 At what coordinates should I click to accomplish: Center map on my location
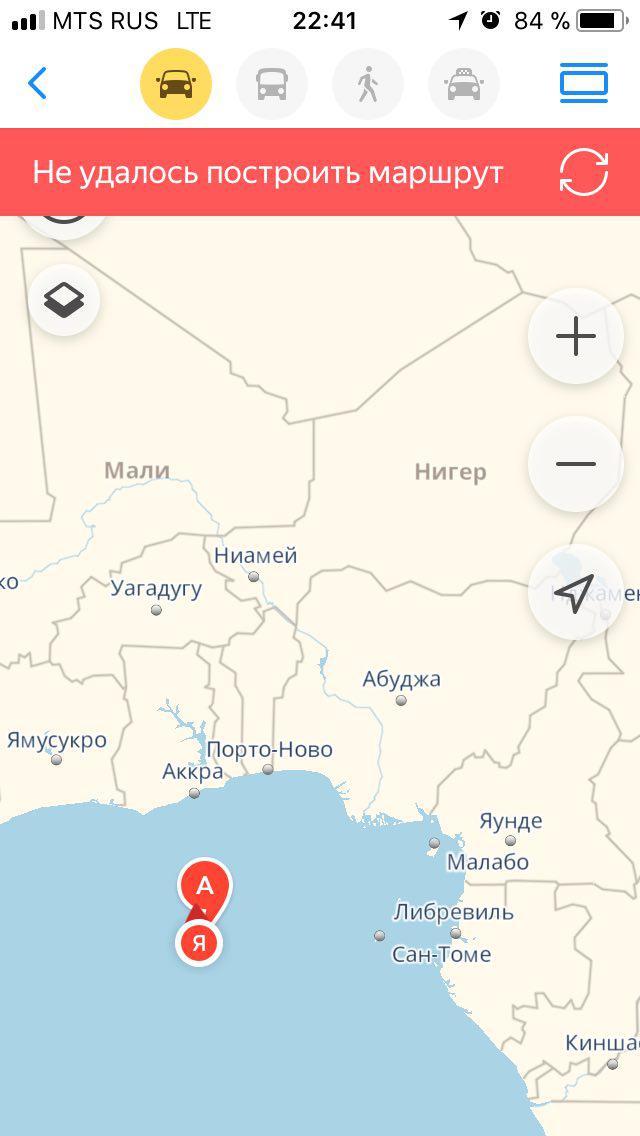coord(575,592)
